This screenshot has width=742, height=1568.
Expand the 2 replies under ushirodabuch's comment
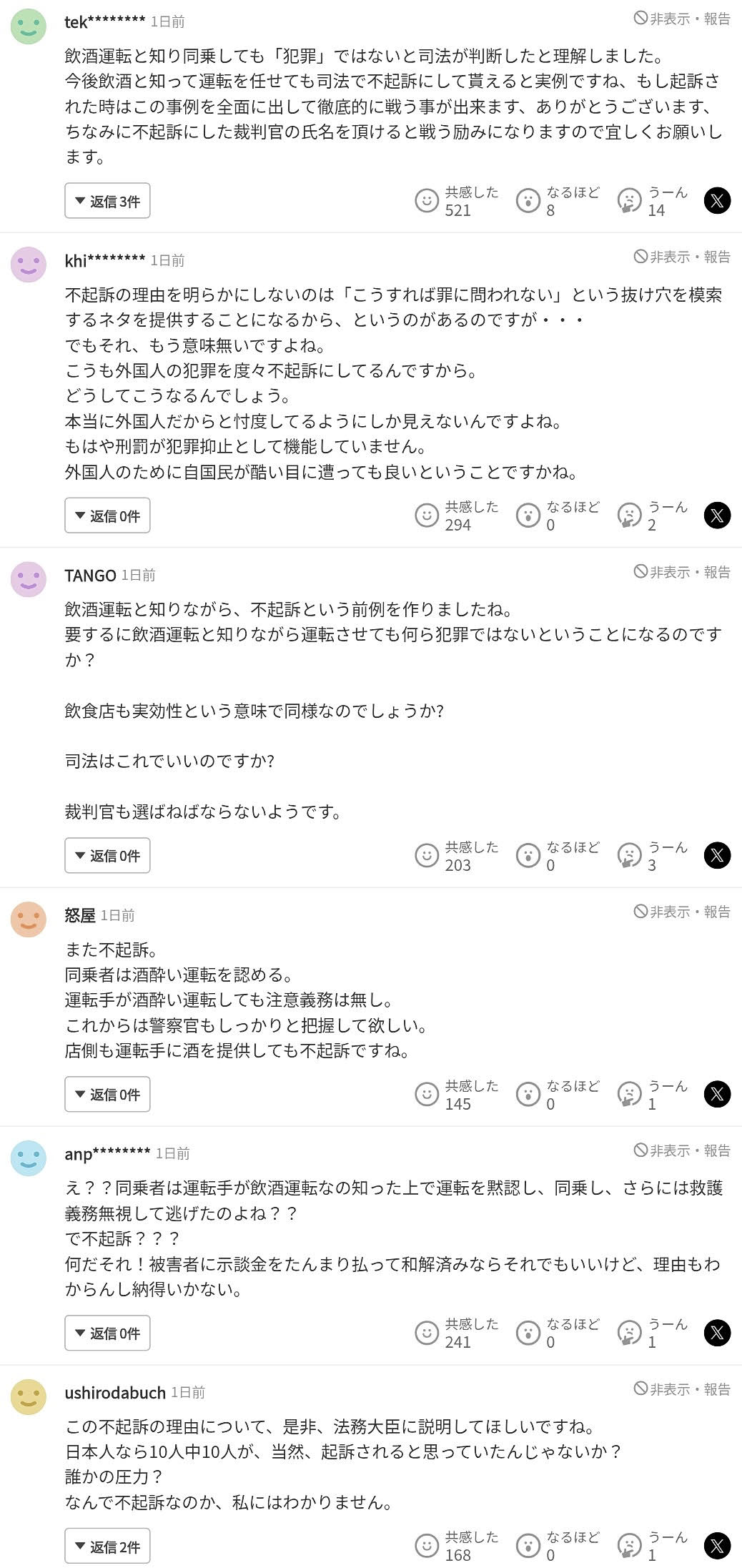point(107,1547)
